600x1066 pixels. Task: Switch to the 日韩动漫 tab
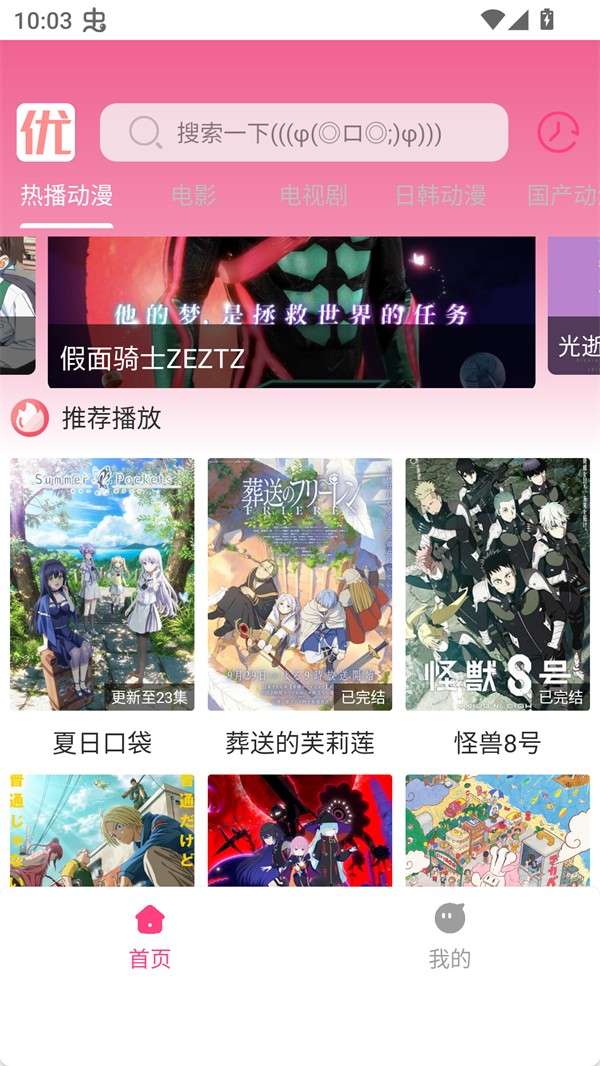pyautogui.click(x=440, y=195)
